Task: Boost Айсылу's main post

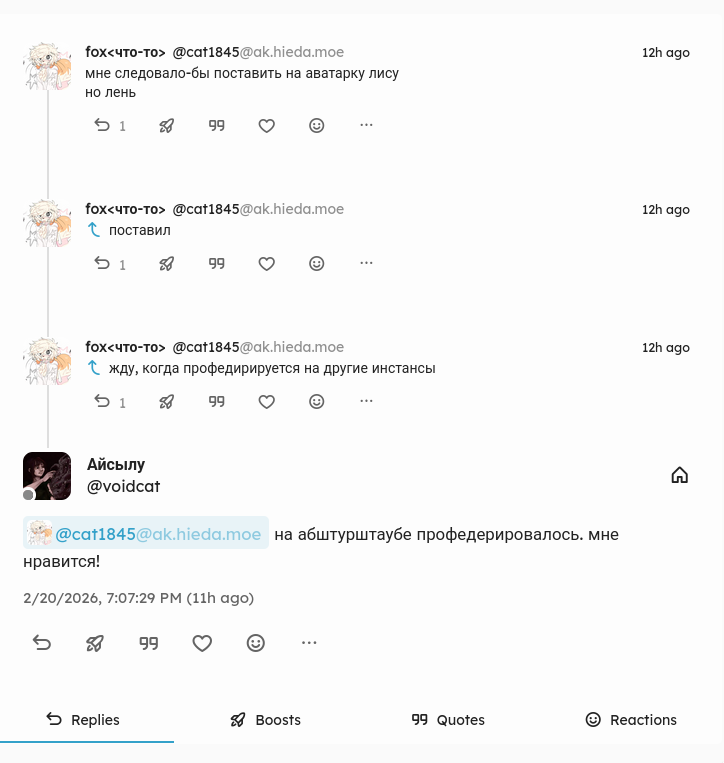Action: 95,643
